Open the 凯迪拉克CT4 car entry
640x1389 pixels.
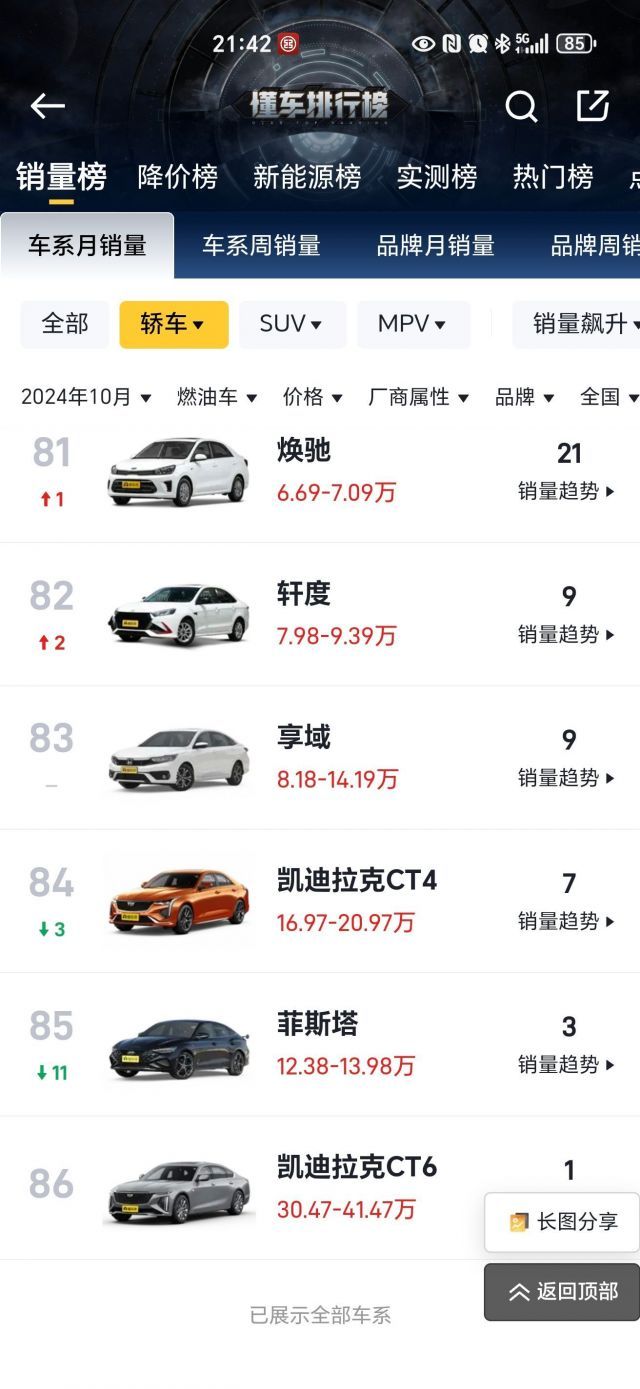(357, 881)
